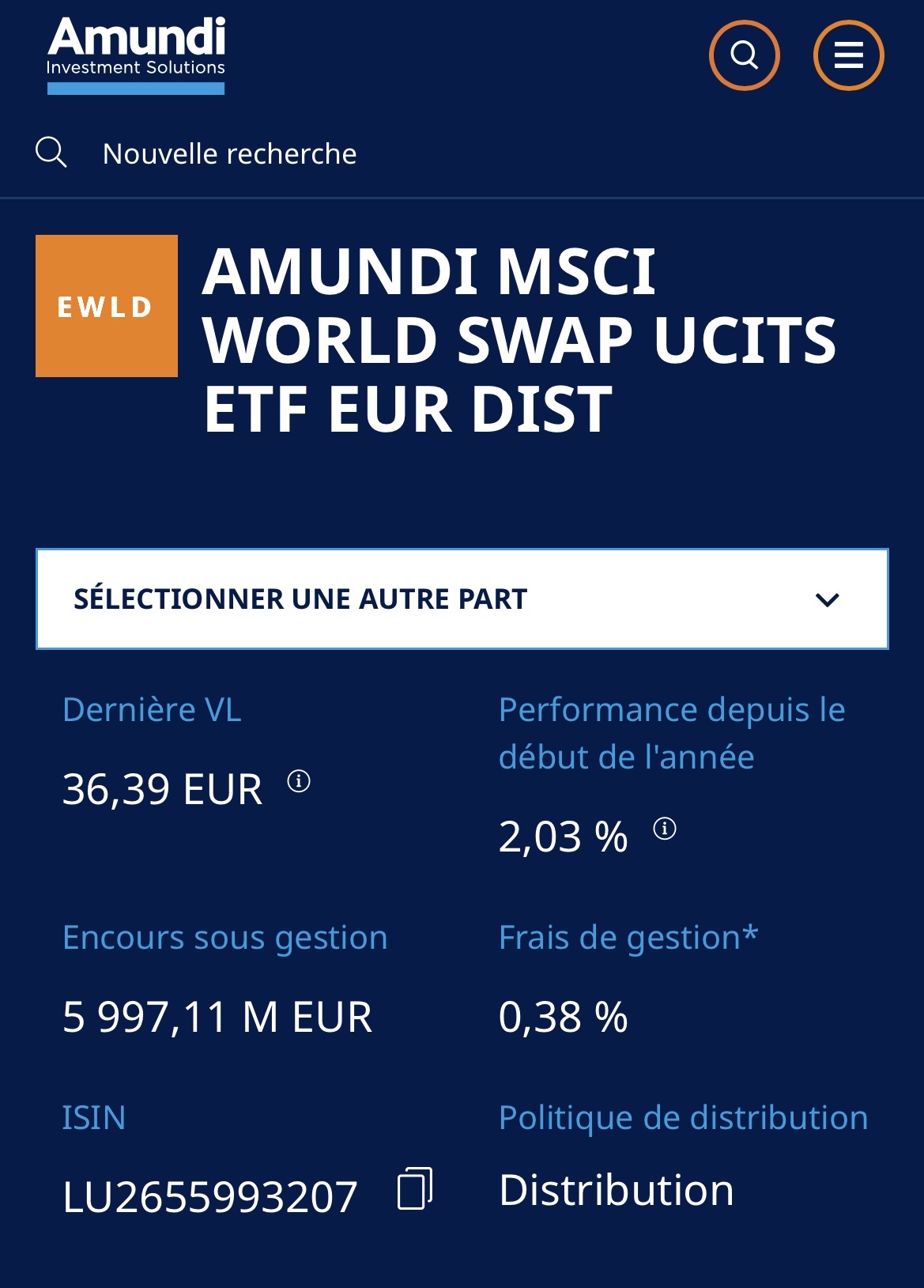The height and width of the screenshot is (1288, 924).
Task: Go to the Amundi homepage via the logo
Action: tap(136, 54)
